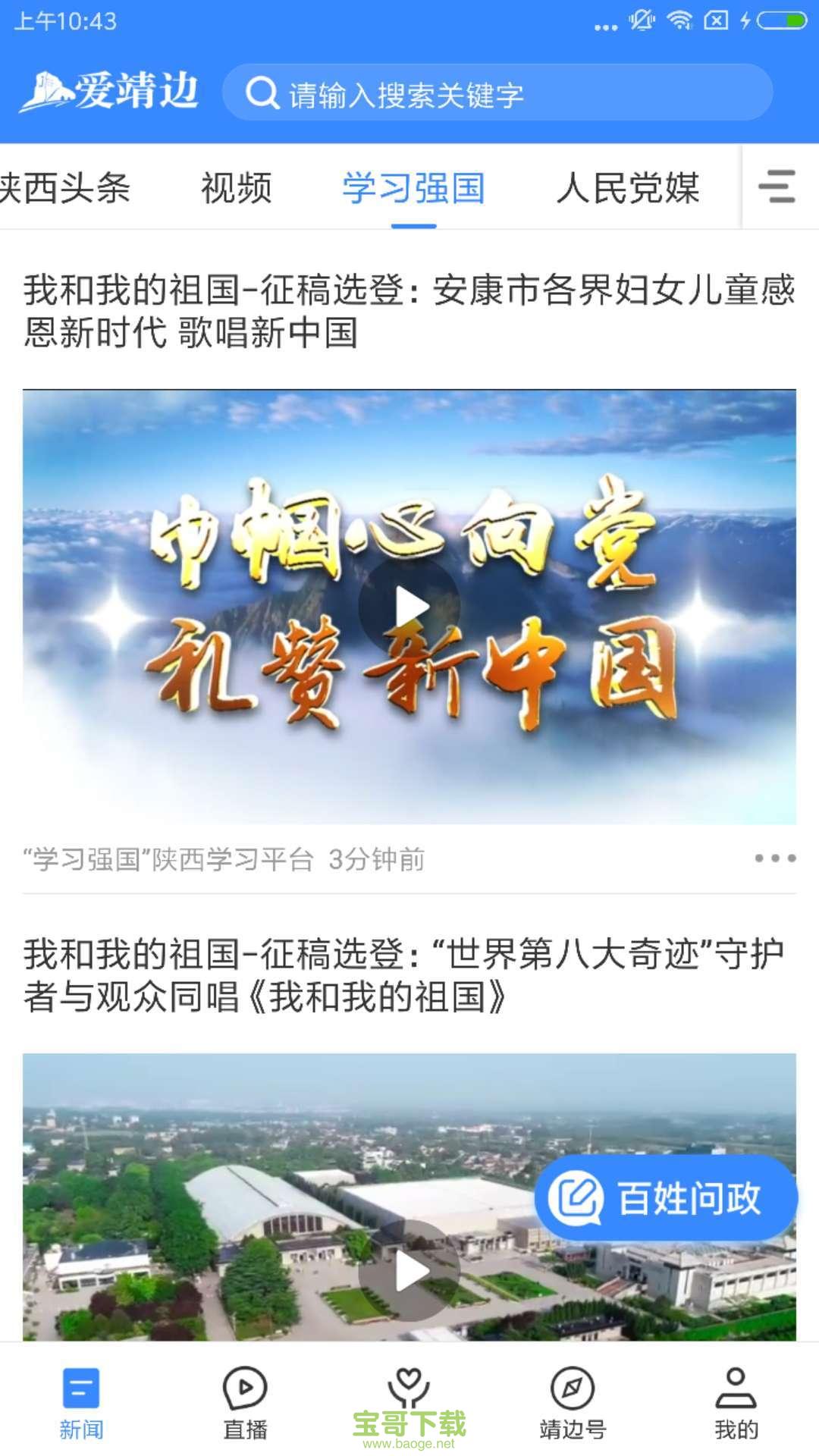Tap the search input field
This screenshot has width=819, height=1456.
pyautogui.click(x=500, y=93)
